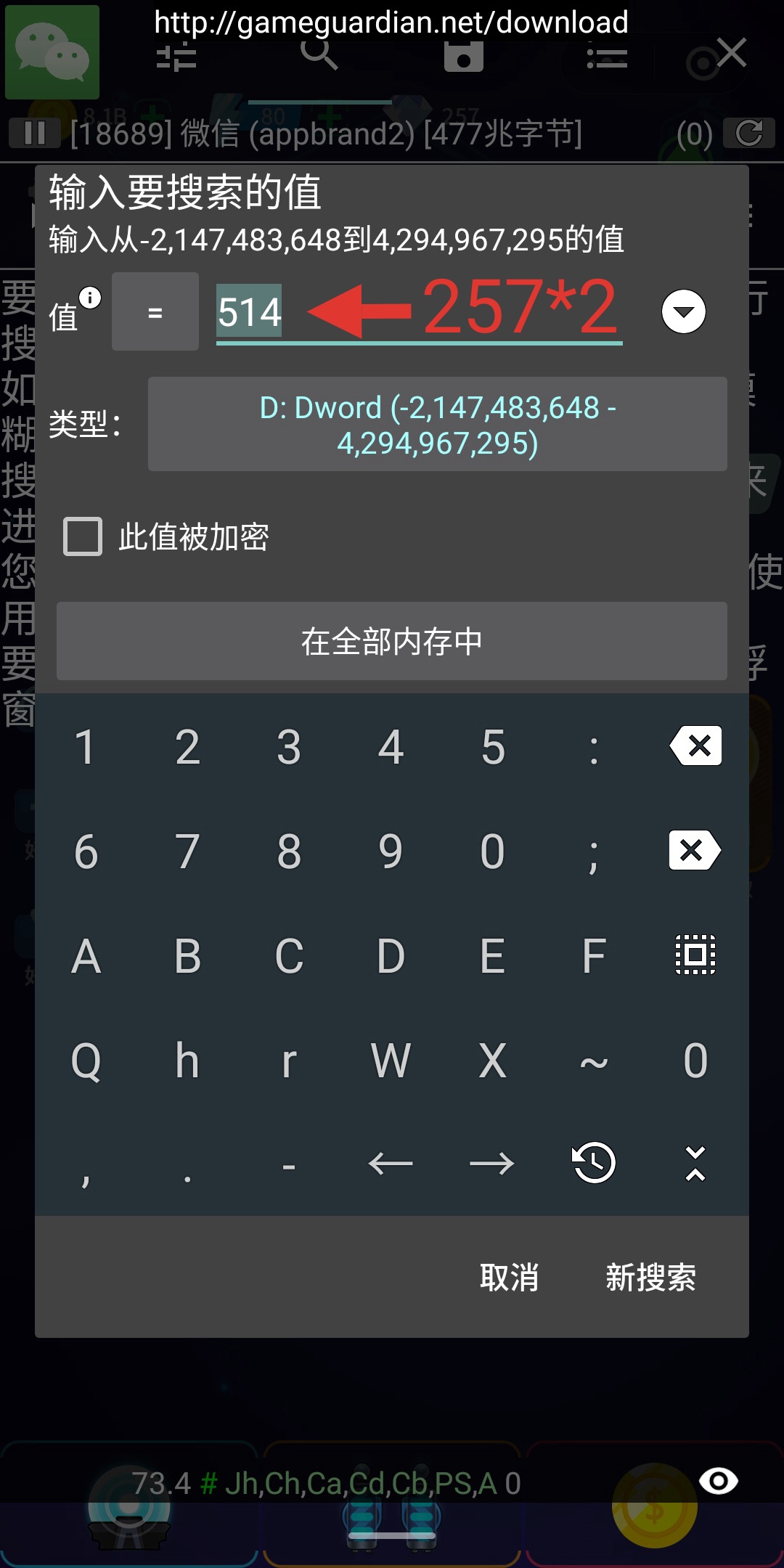Open the D: Dword type selector
784x1568 pixels.
(437, 425)
